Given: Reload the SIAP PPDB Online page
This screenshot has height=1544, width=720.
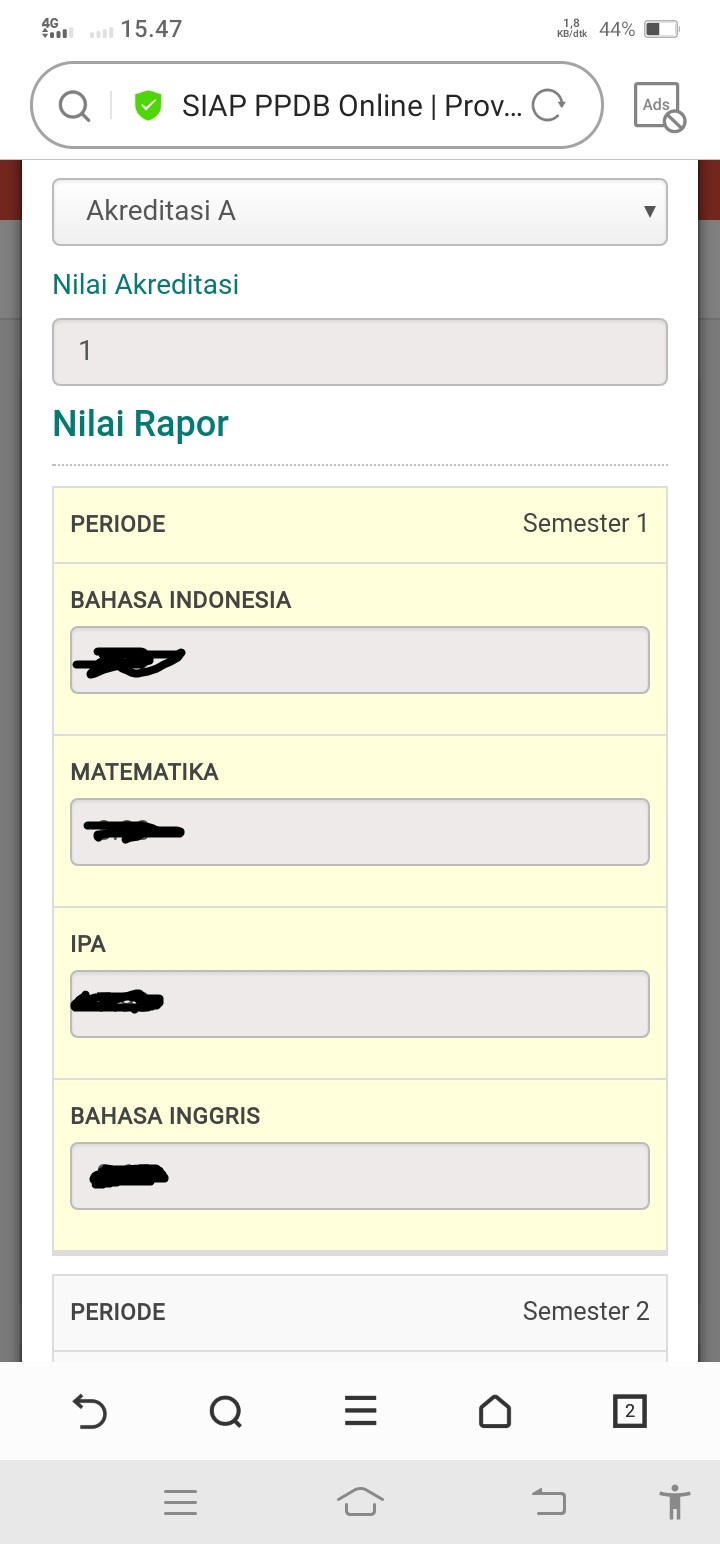Looking at the screenshot, I should [548, 105].
